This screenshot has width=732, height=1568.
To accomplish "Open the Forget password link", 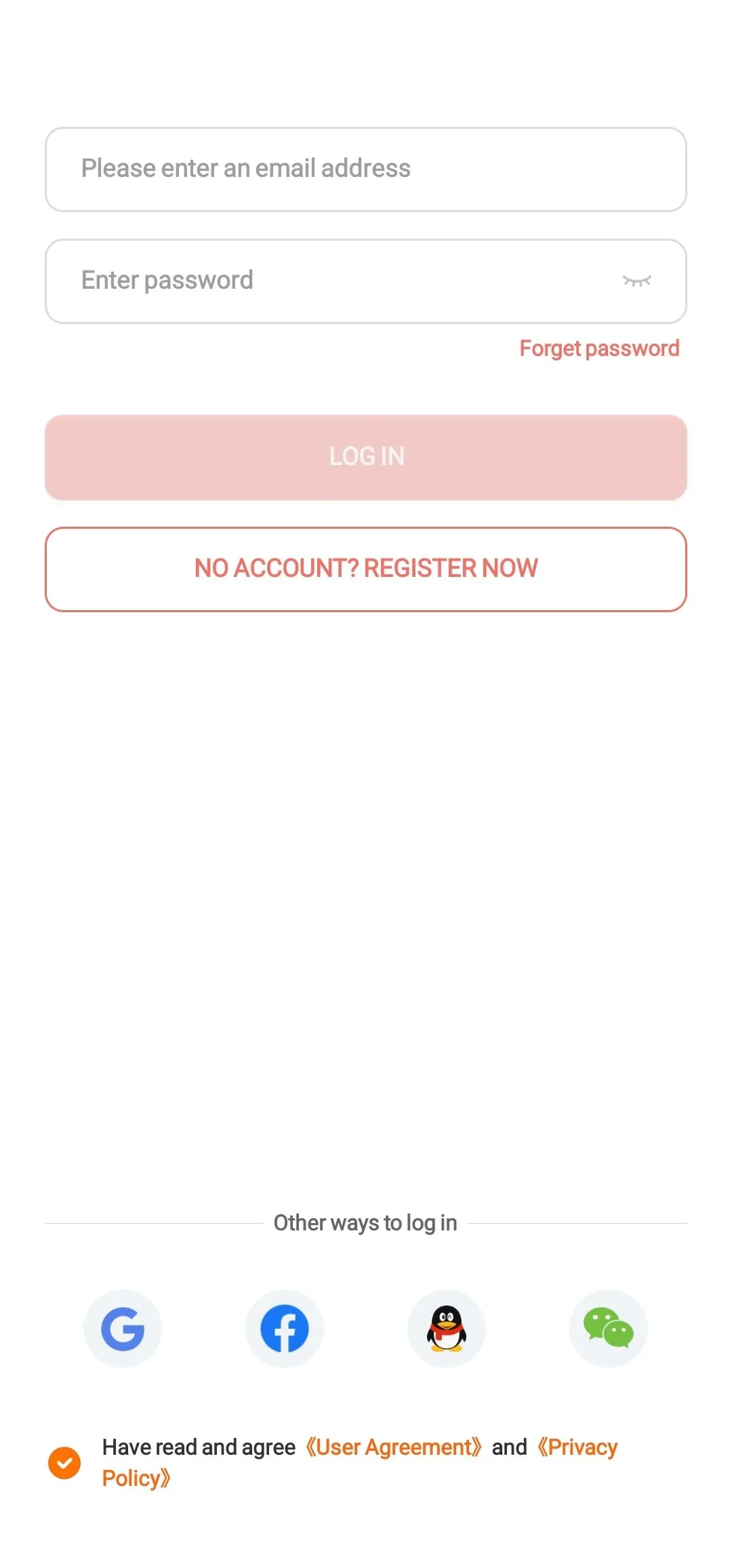I will pos(599,348).
